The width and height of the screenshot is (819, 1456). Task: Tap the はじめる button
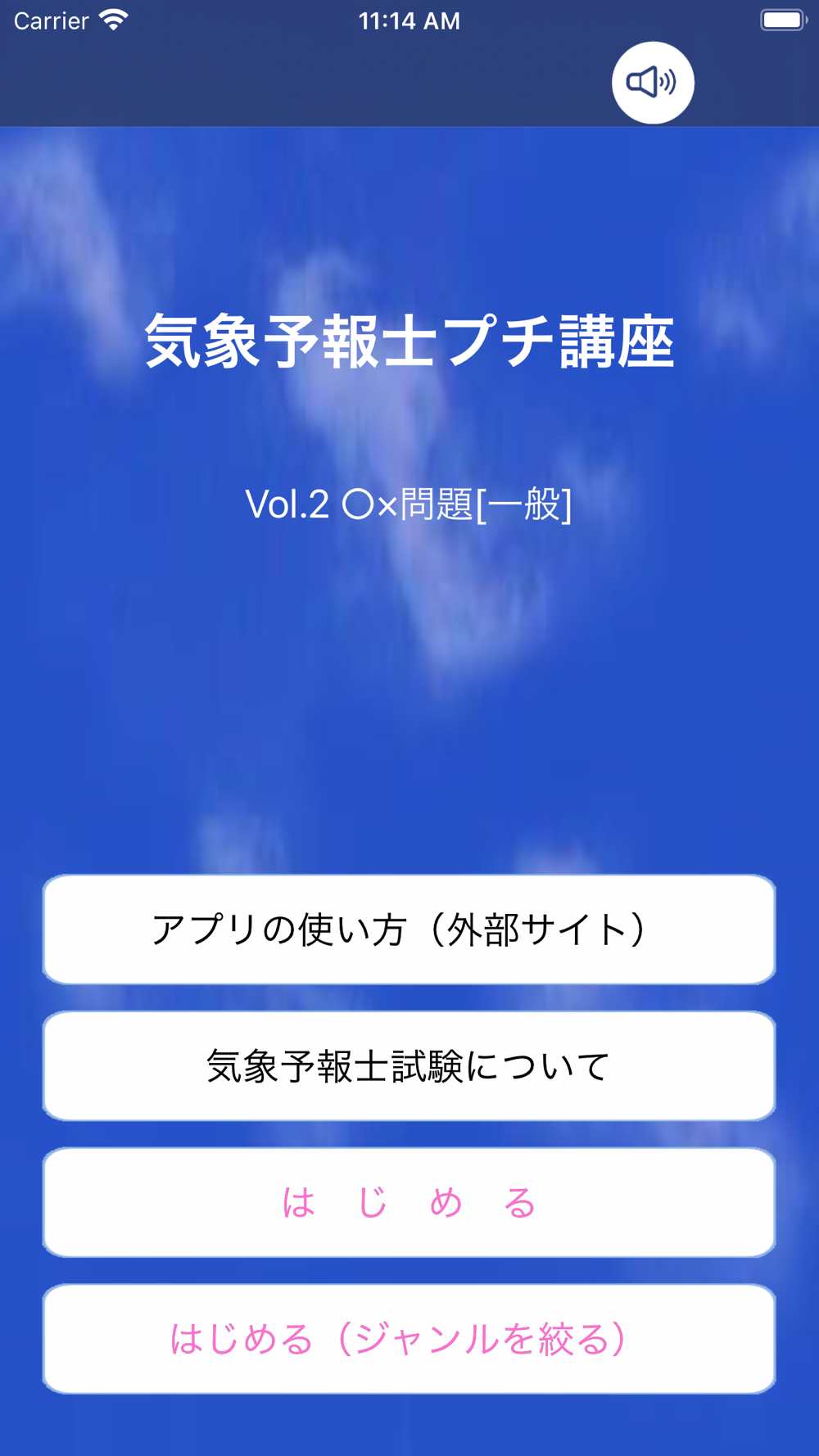[x=409, y=1202]
